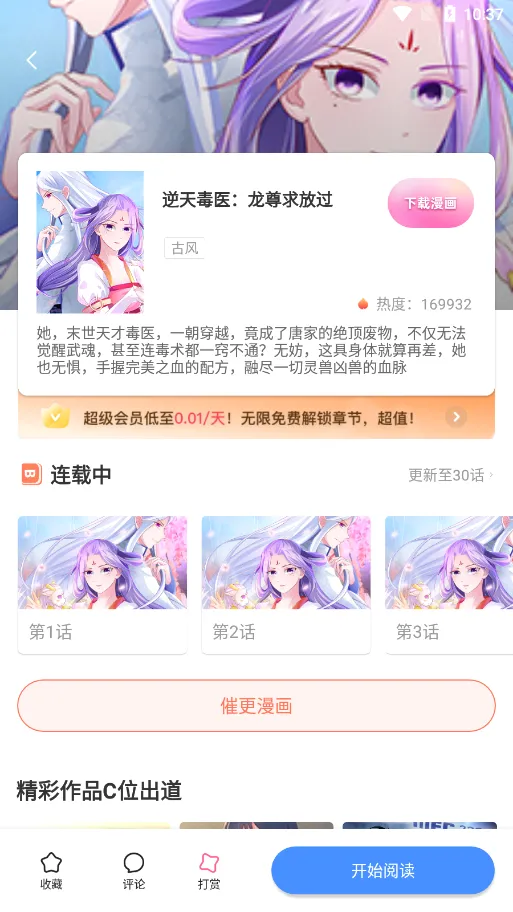Open chapter 第3话
This screenshot has width=513, height=912.
click(449, 585)
